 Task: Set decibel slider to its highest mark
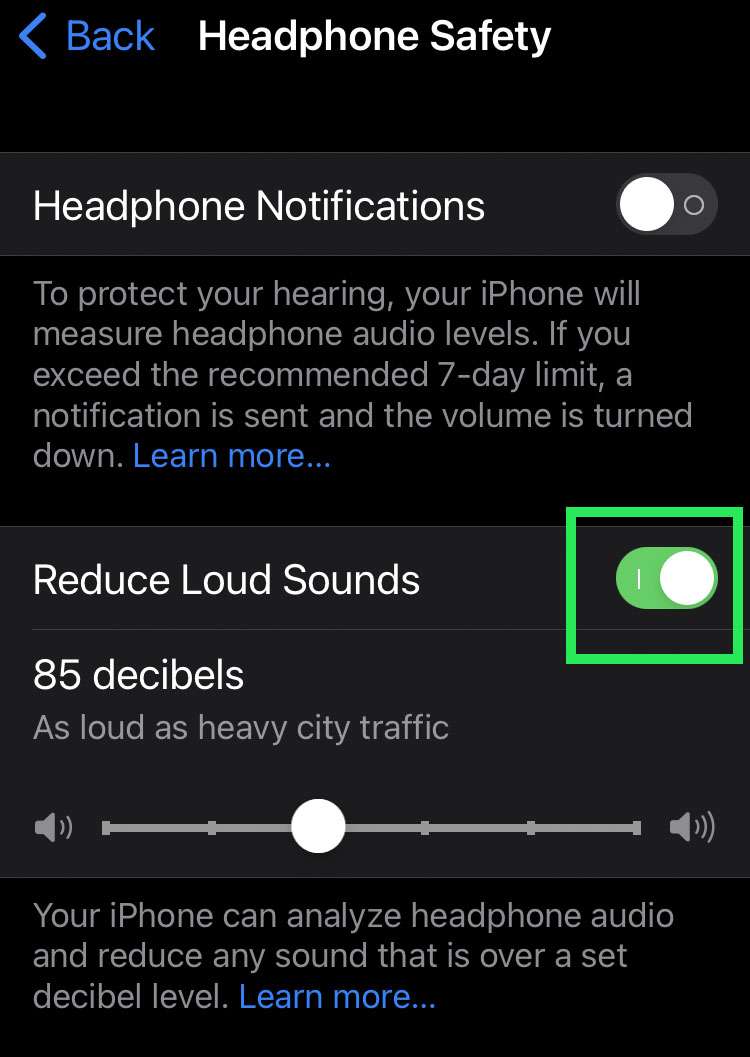(x=636, y=827)
